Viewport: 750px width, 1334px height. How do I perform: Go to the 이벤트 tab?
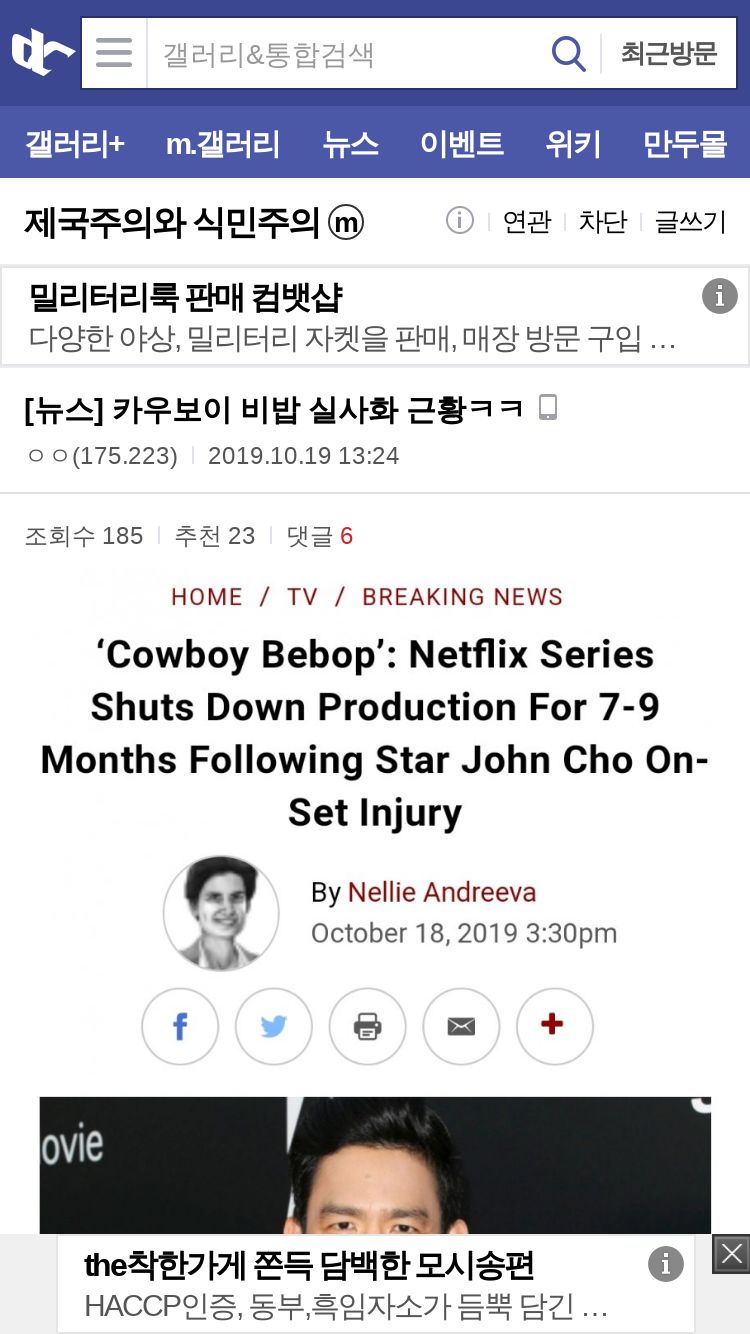pos(461,144)
